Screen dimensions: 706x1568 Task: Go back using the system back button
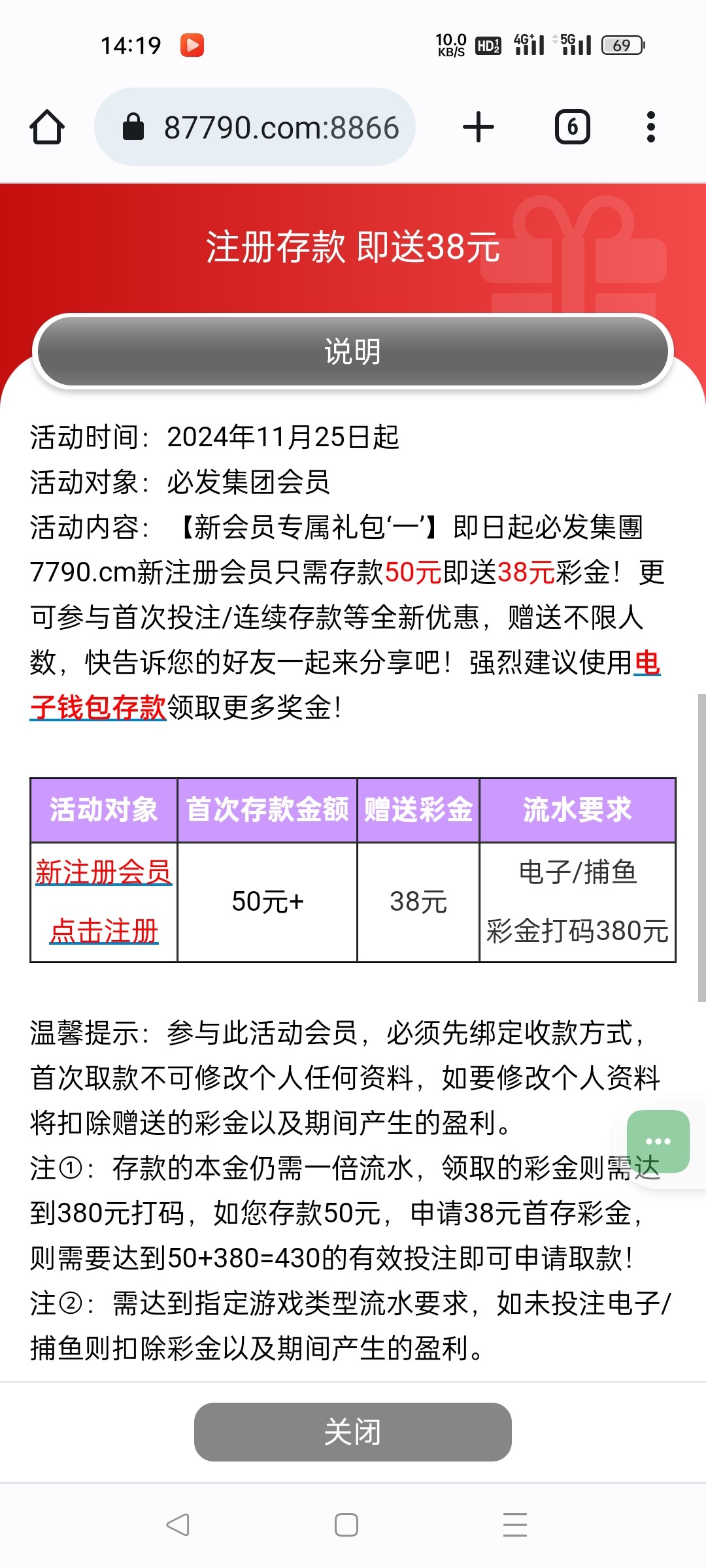pyautogui.click(x=178, y=1525)
